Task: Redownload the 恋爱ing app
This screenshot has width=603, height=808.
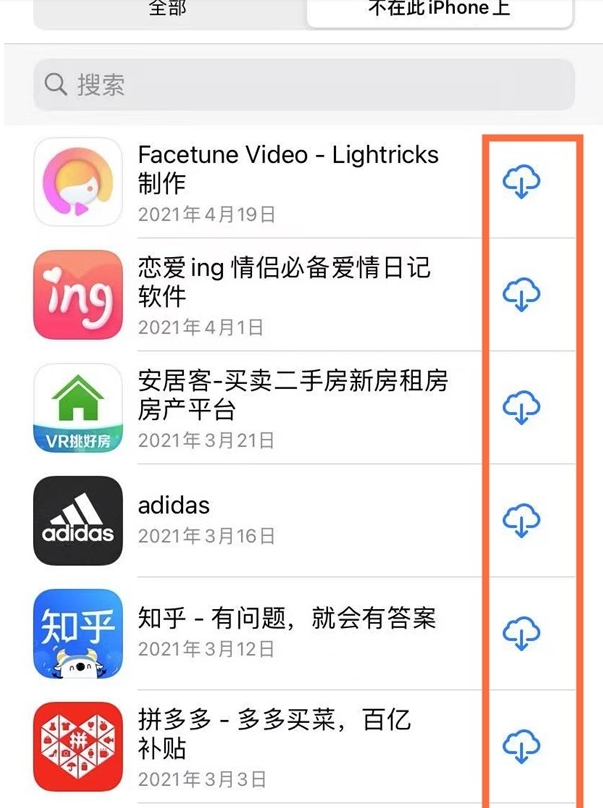Action: pyautogui.click(x=521, y=295)
